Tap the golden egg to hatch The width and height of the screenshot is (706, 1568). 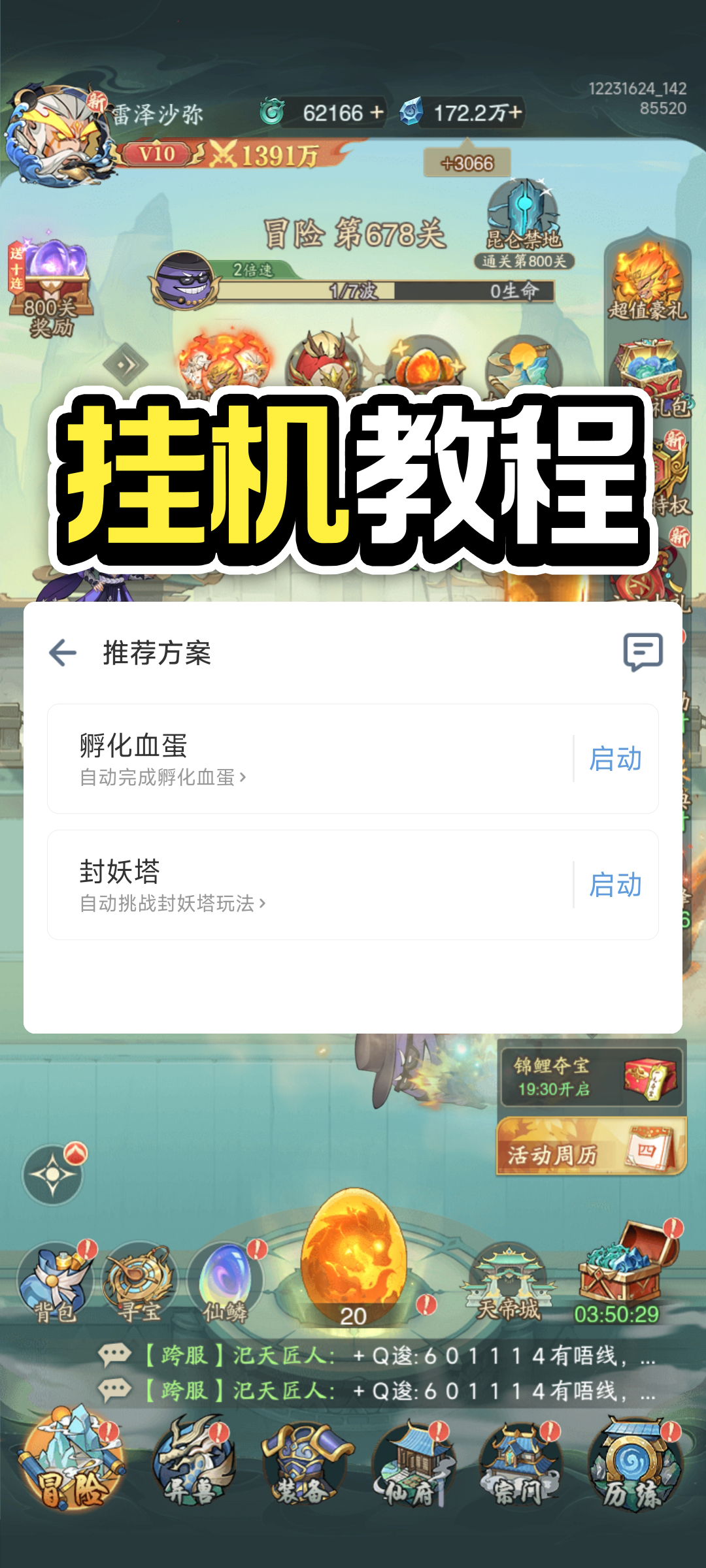353,1254
